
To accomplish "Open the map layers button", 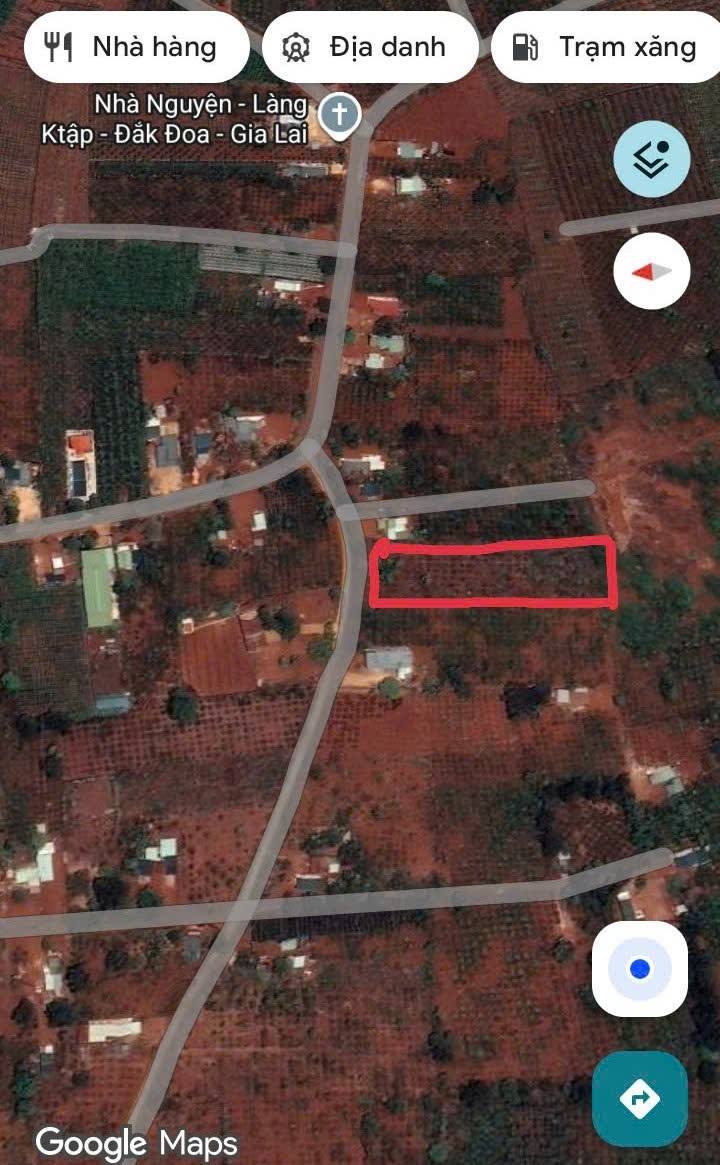I will [x=651, y=157].
